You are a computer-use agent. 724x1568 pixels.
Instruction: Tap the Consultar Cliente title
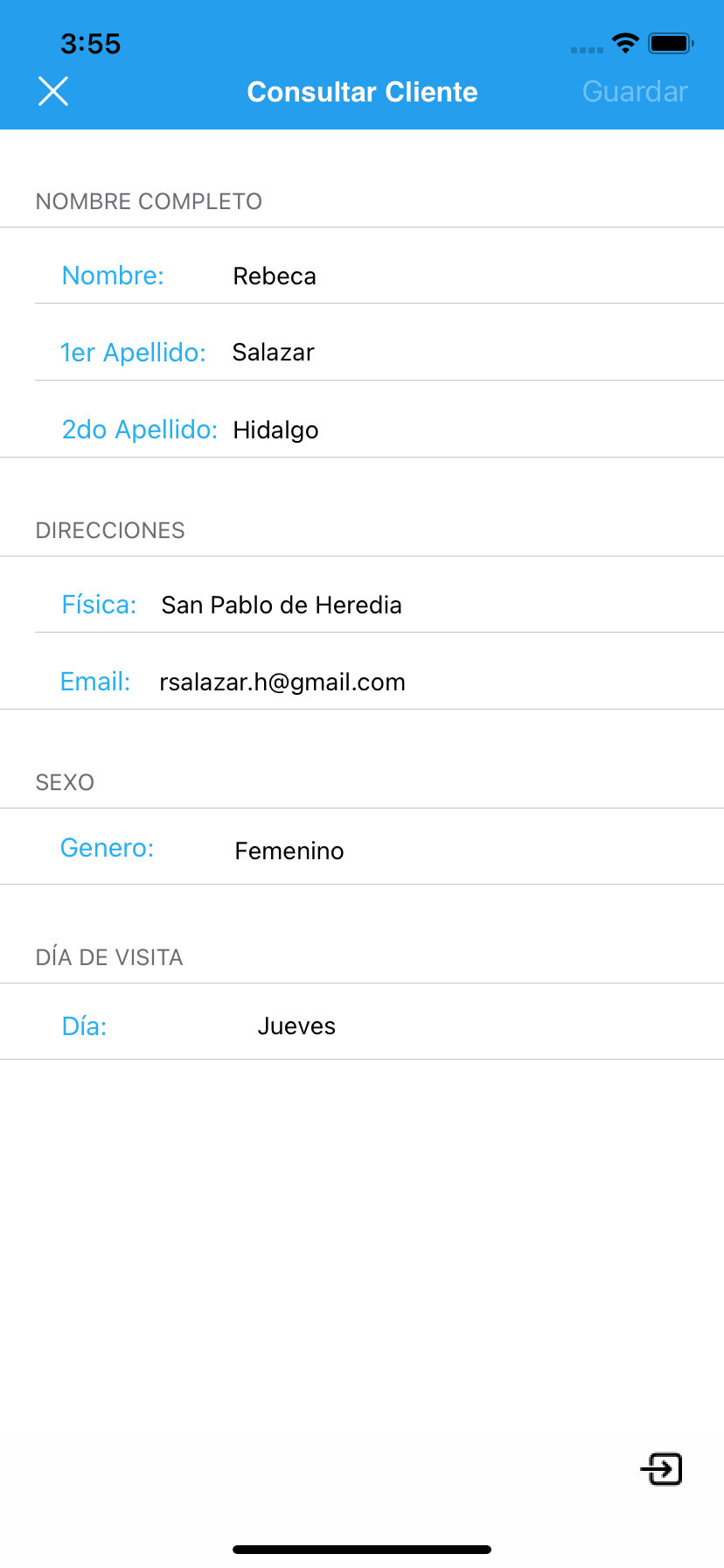click(x=362, y=91)
